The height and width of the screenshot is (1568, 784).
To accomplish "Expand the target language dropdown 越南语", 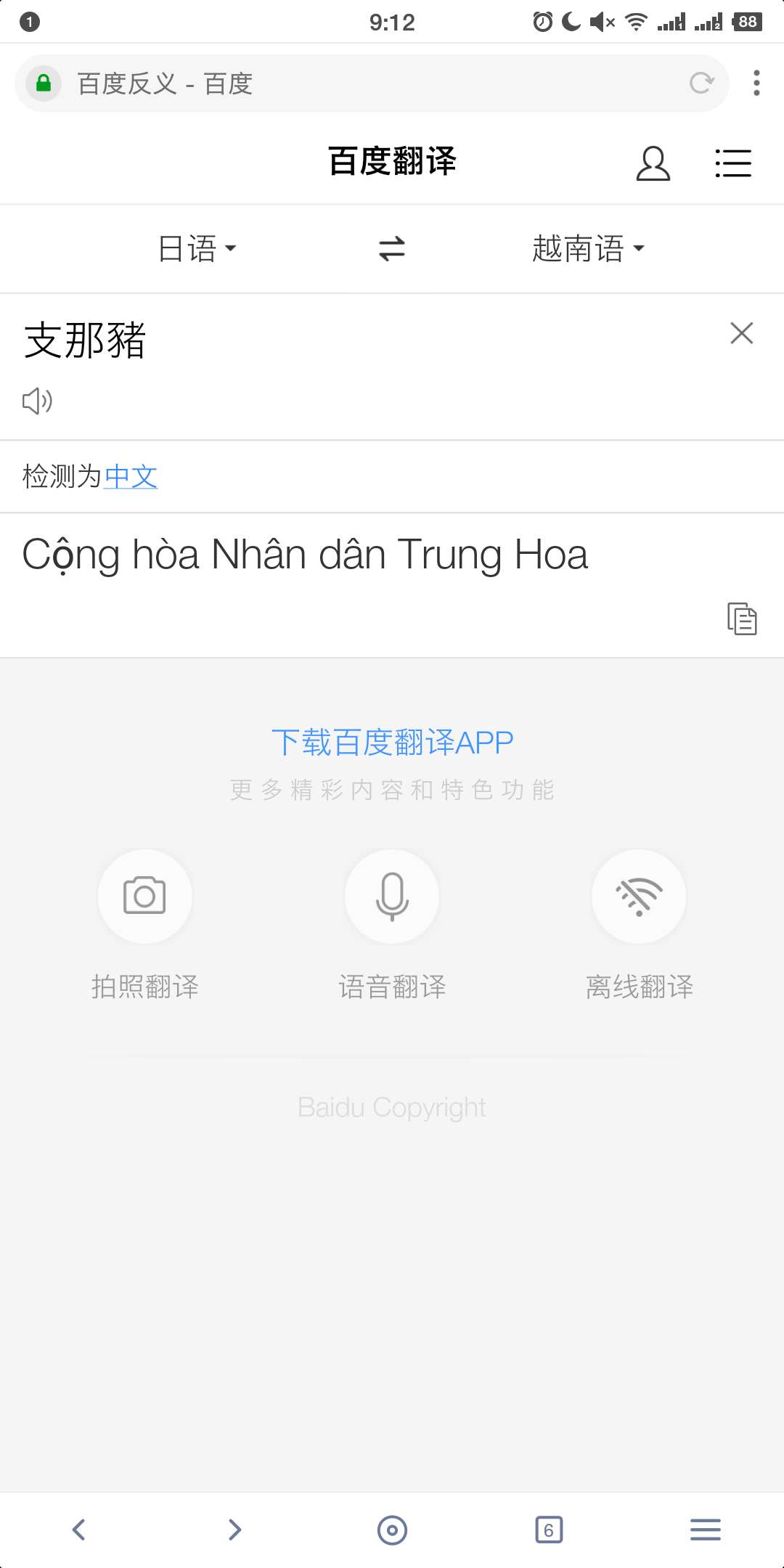I will coord(588,248).
